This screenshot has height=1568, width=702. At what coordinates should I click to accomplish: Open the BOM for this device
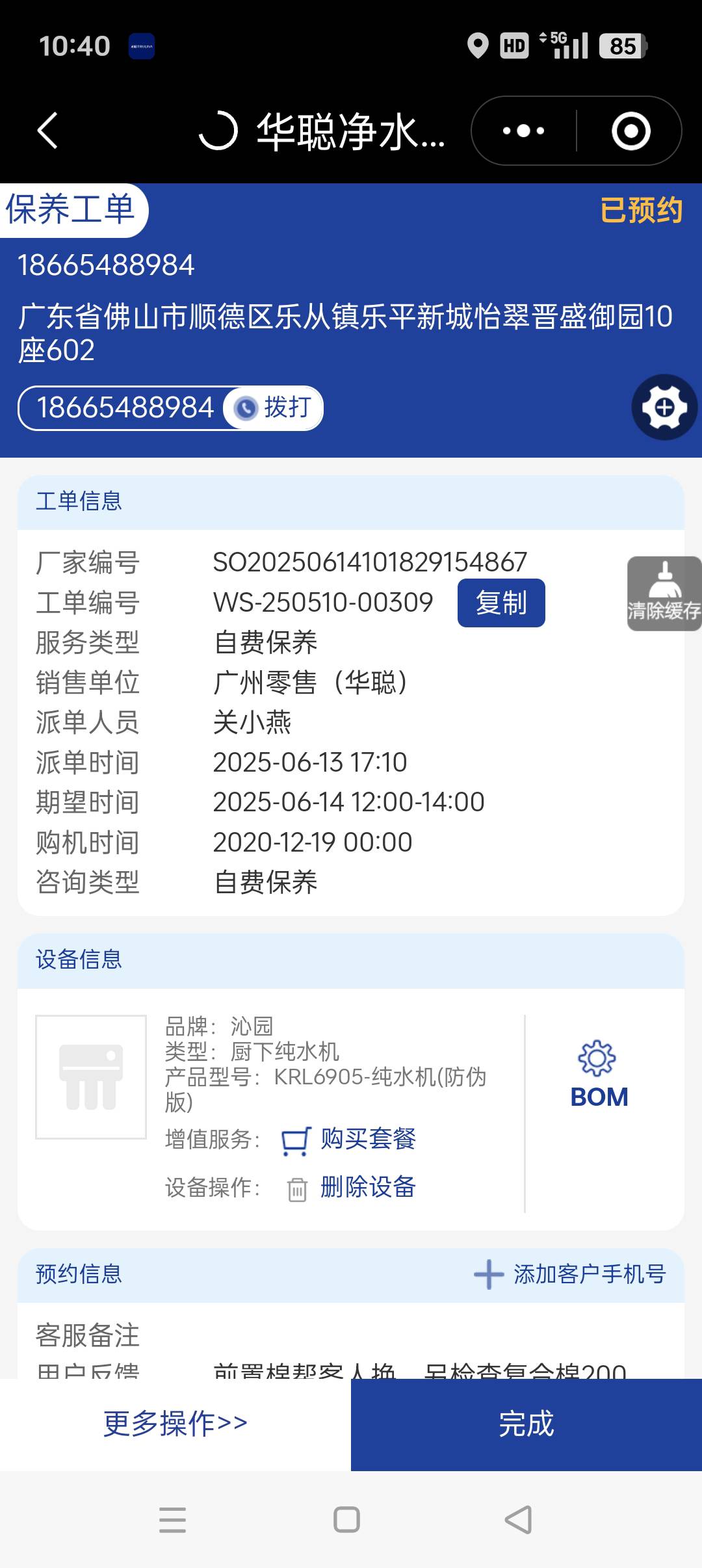[x=599, y=1076]
